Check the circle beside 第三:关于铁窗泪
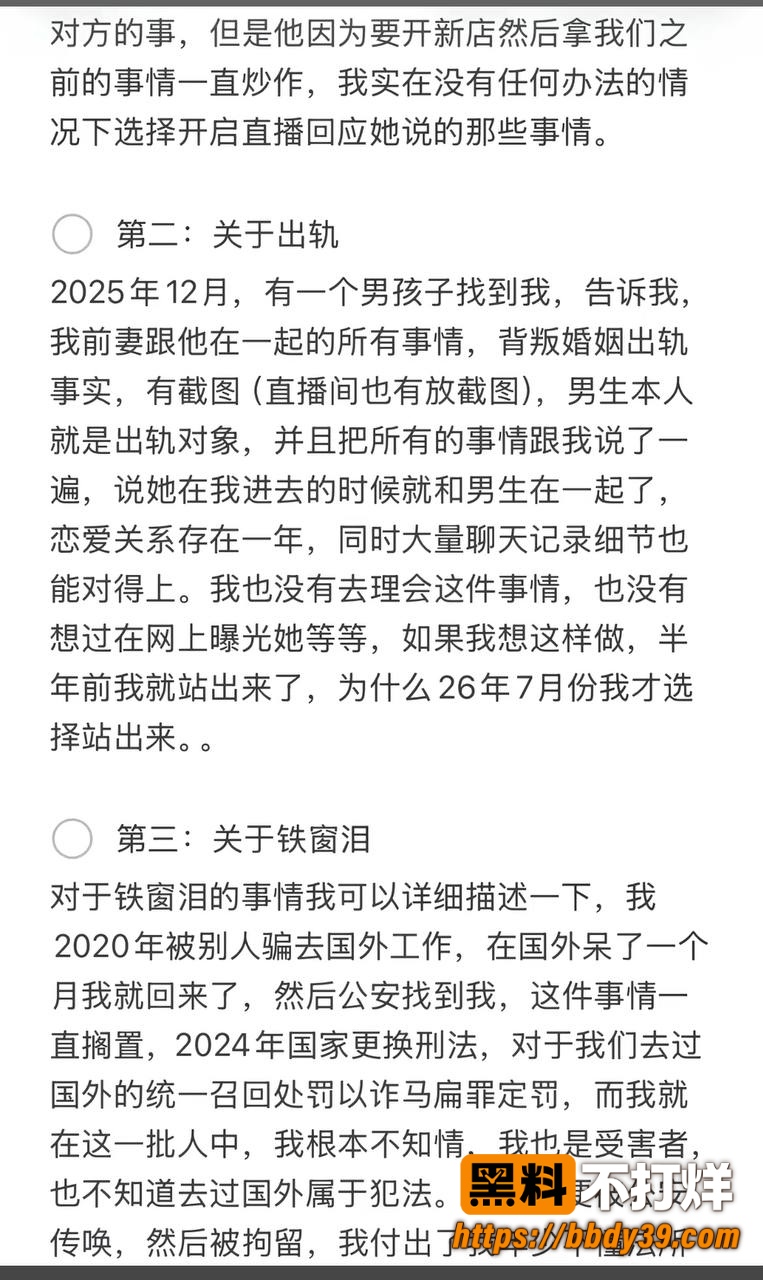The image size is (763, 1280). pos(72,838)
